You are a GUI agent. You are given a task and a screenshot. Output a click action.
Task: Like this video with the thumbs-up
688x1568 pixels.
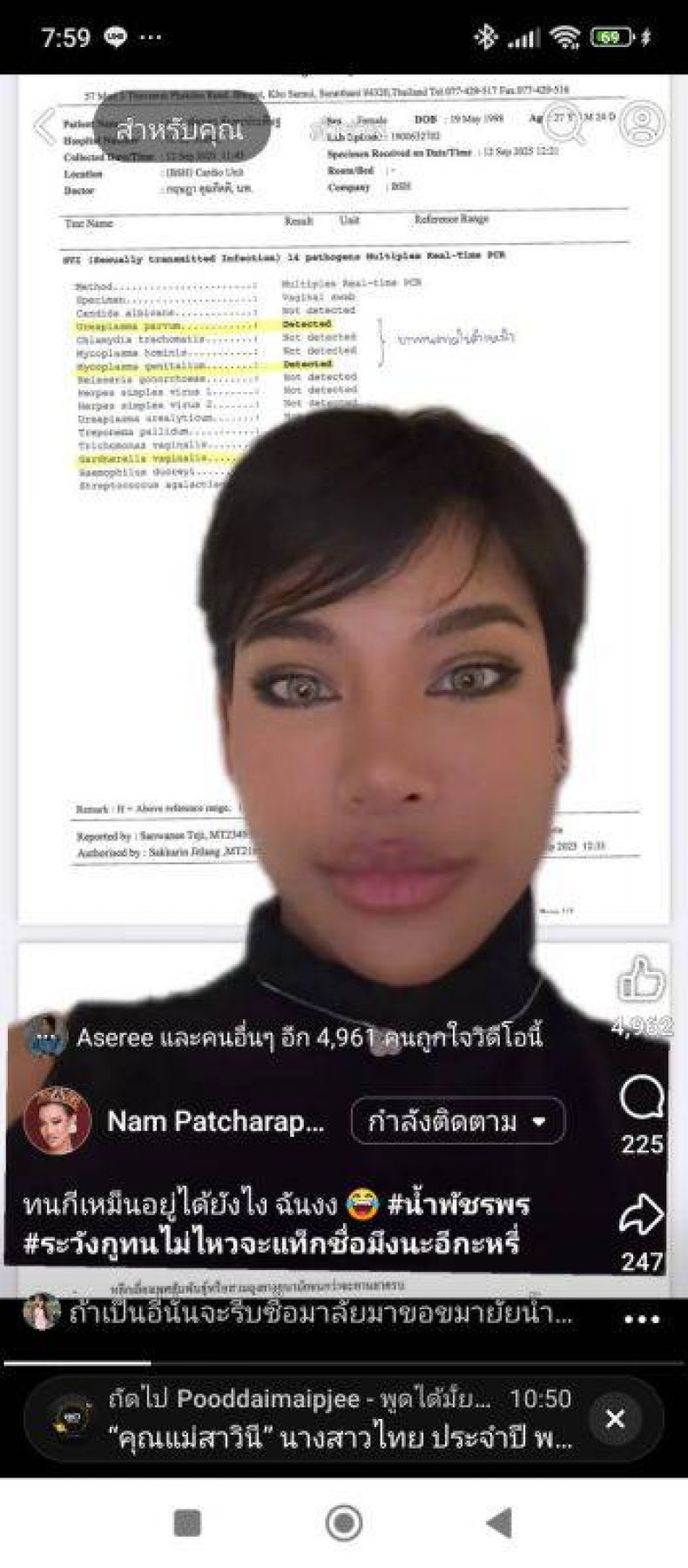tap(641, 979)
